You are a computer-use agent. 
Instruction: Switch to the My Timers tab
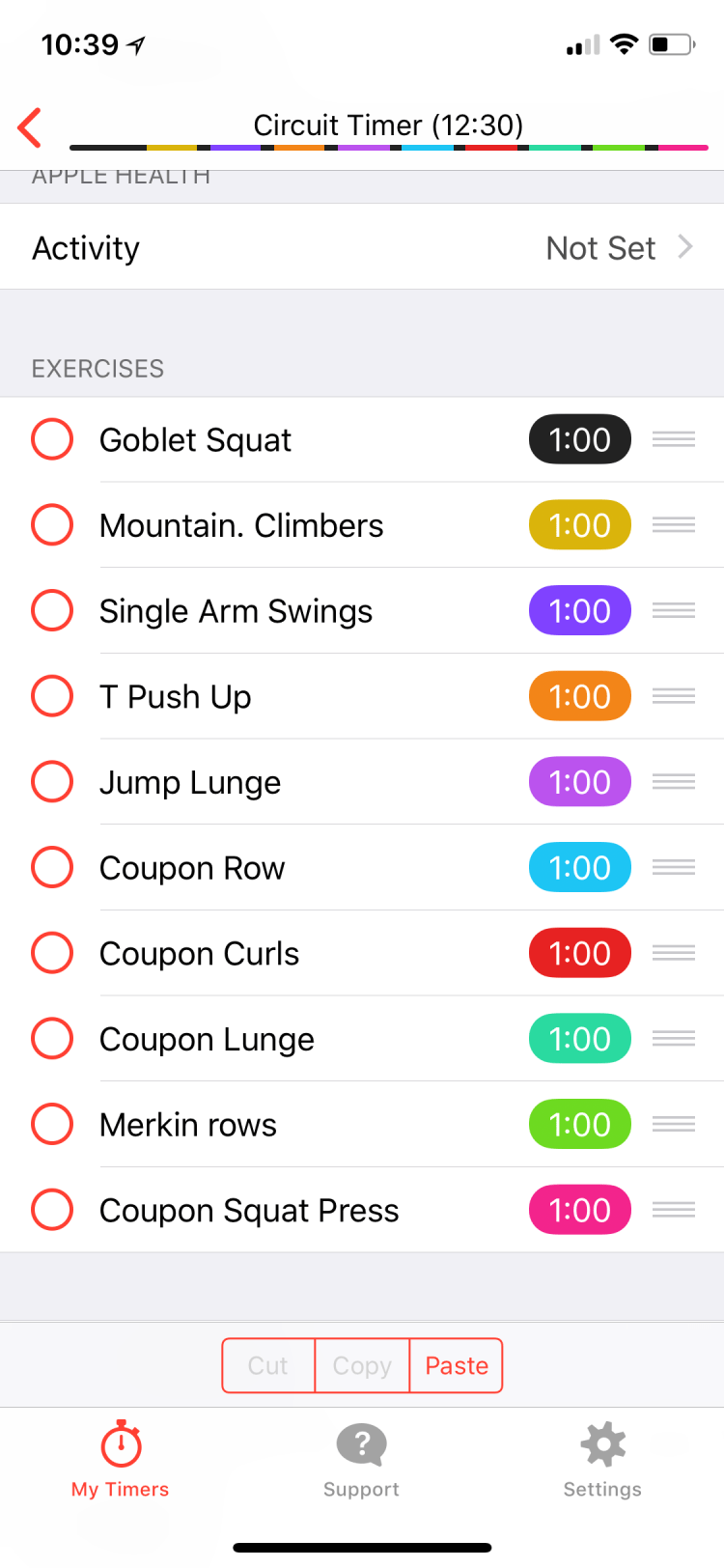[x=121, y=1459]
